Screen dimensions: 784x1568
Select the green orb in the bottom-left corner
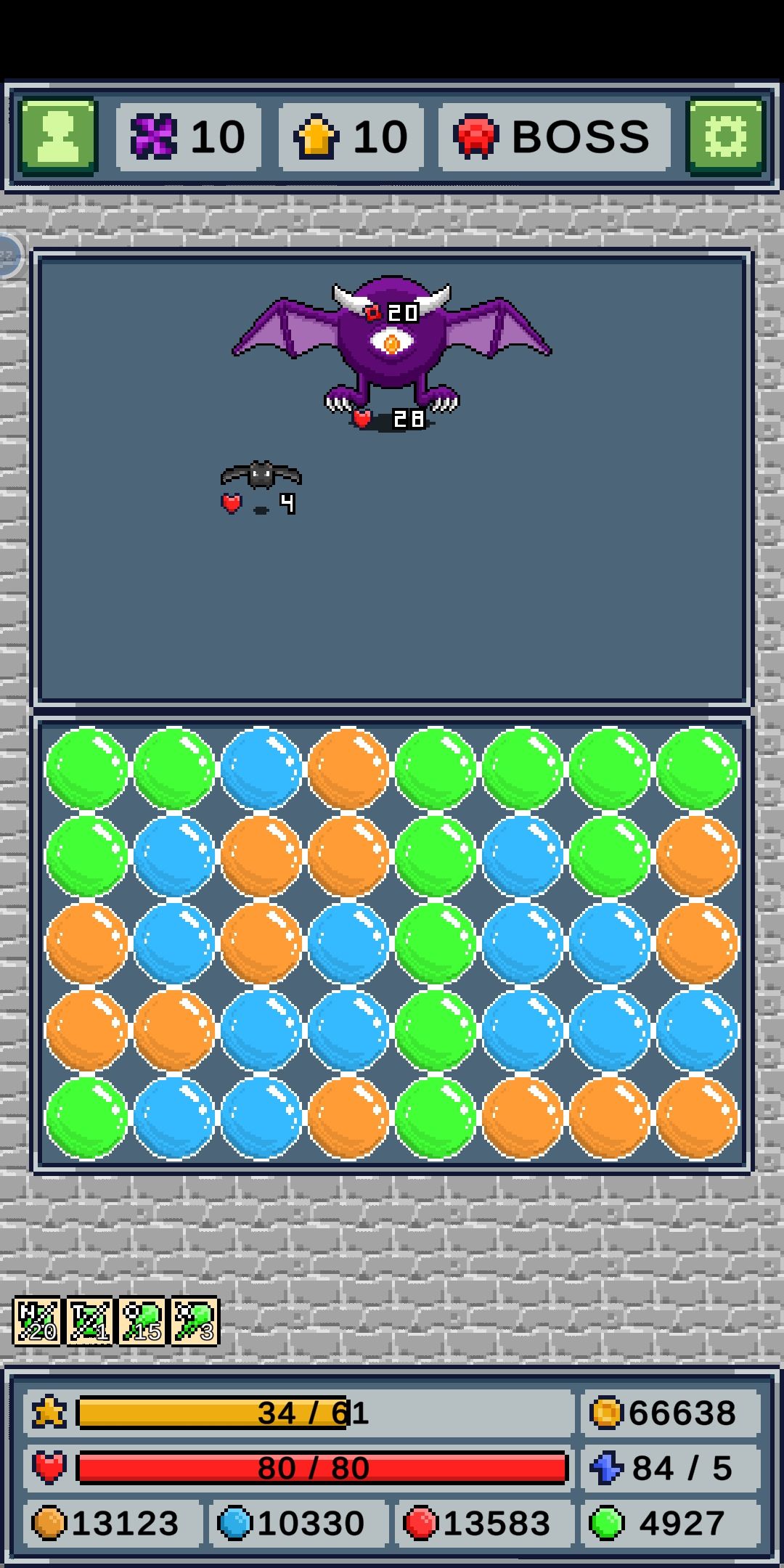pyautogui.click(x=87, y=1116)
